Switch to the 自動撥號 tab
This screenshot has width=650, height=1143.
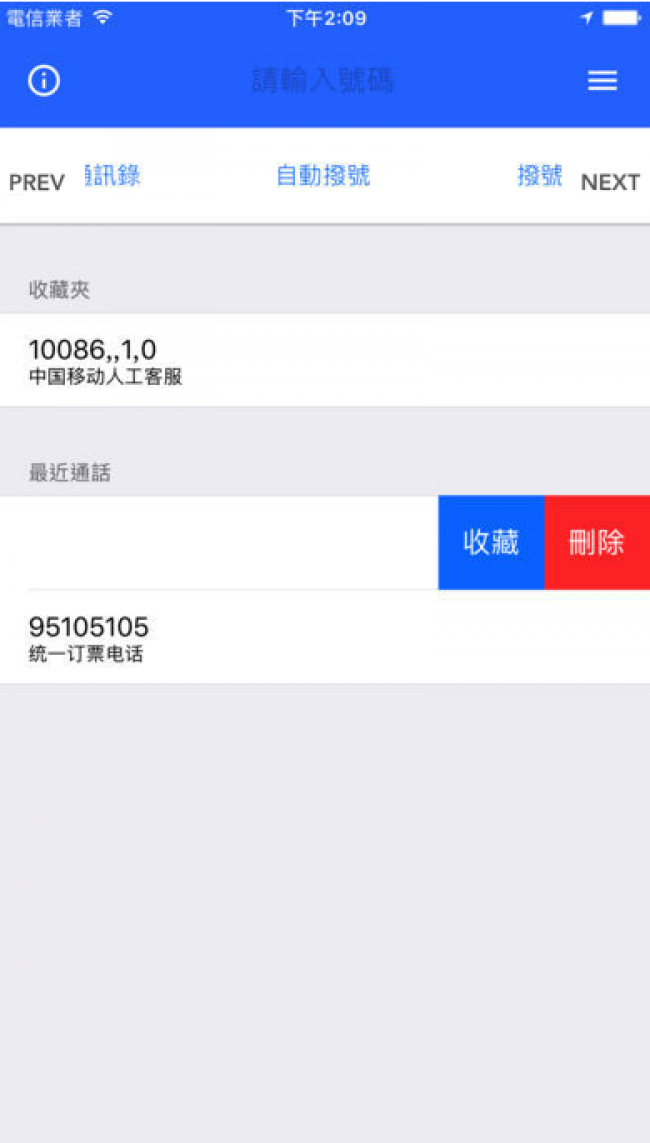pyautogui.click(x=324, y=176)
